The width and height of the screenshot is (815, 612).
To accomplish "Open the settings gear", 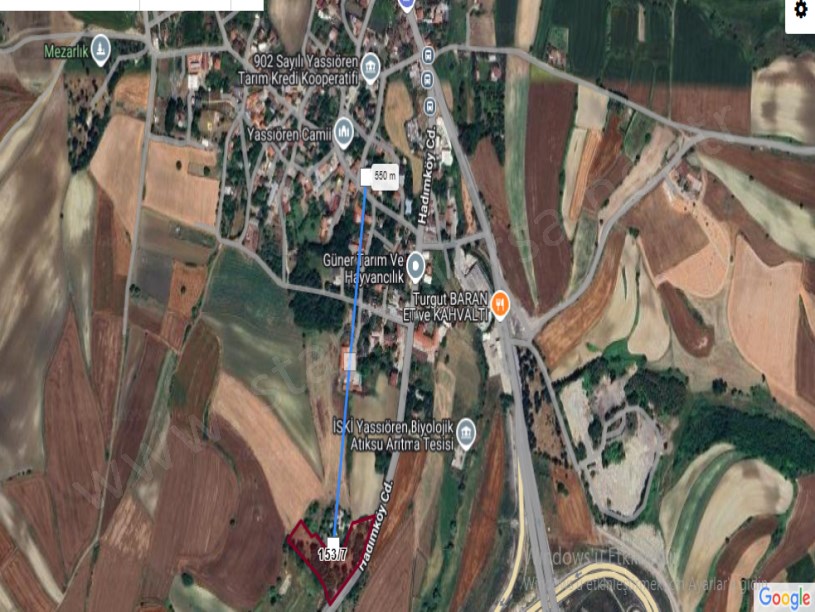I will (800, 10).
